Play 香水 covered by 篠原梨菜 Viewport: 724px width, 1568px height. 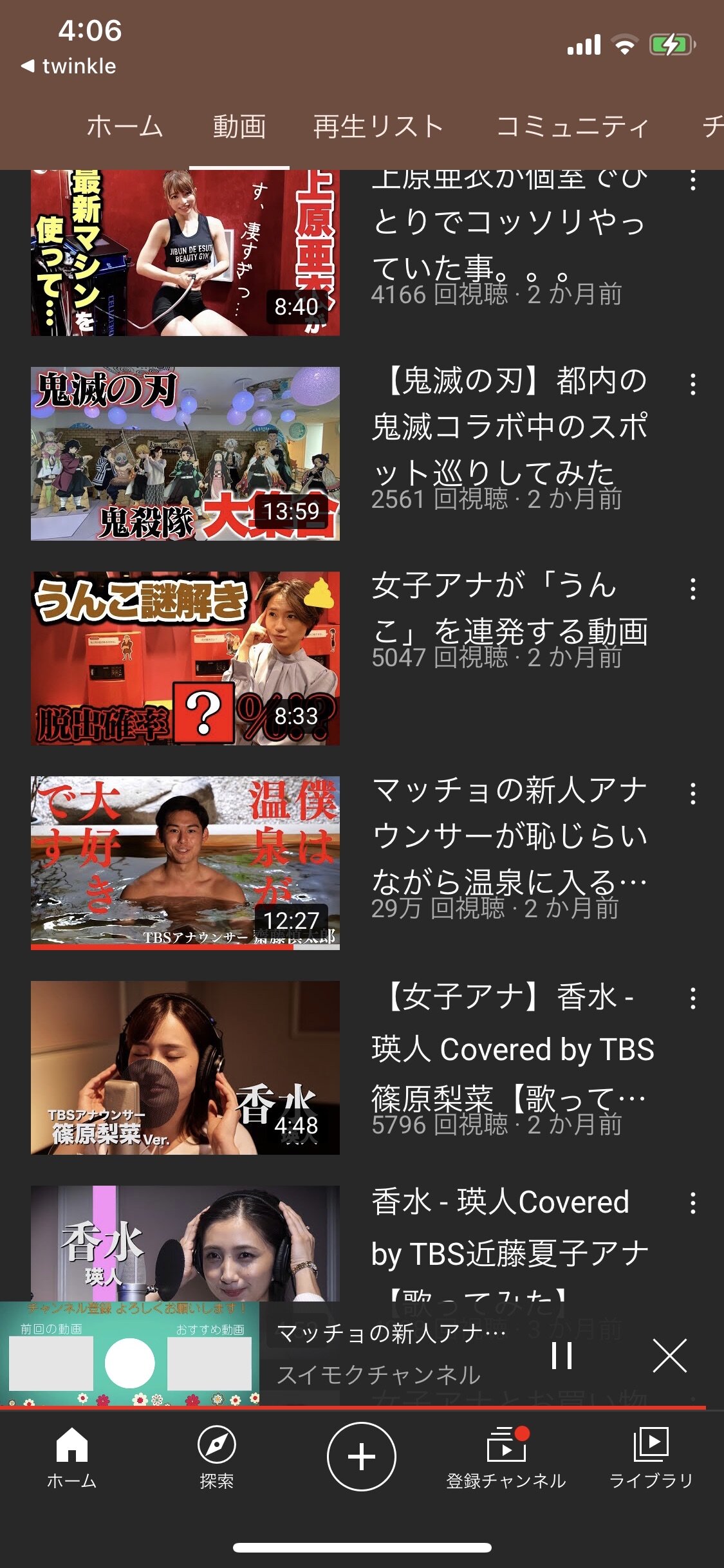tap(185, 1067)
